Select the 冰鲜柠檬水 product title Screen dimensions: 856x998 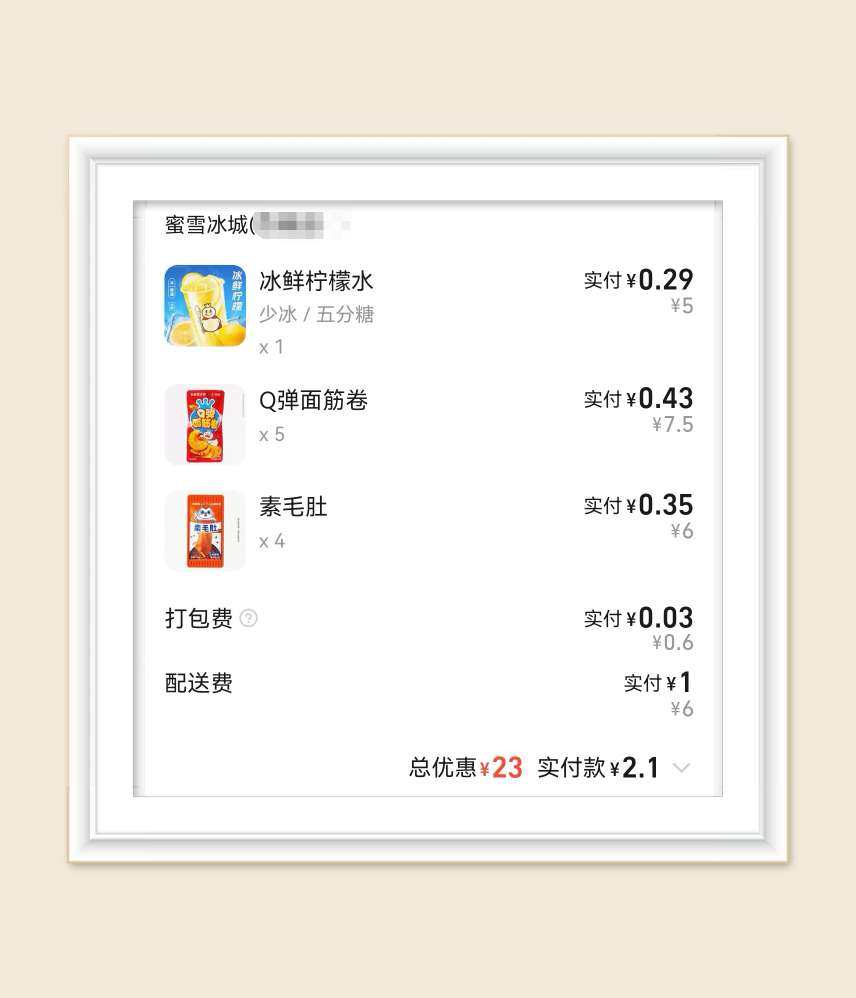(317, 281)
